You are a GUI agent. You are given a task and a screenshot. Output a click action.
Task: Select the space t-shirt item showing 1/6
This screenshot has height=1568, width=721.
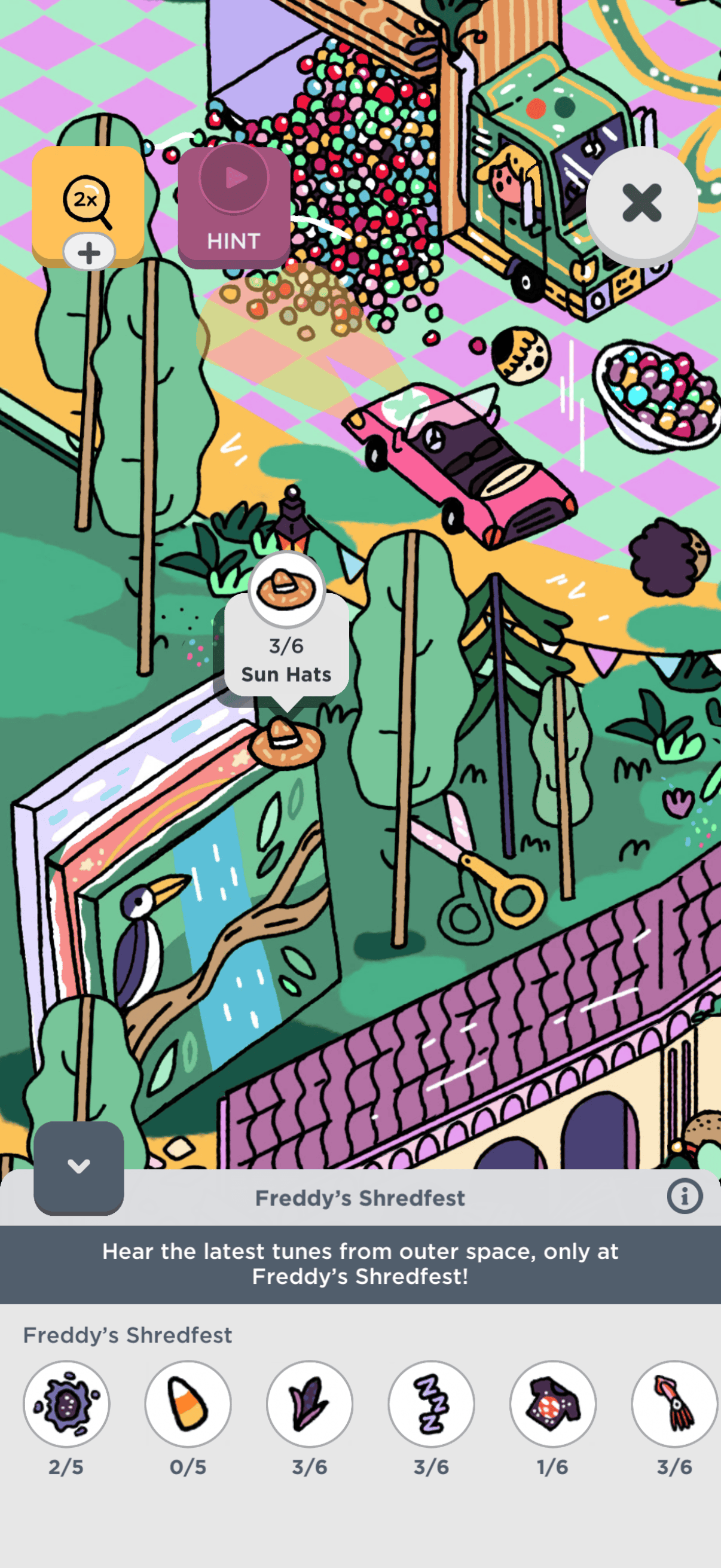[552, 1404]
